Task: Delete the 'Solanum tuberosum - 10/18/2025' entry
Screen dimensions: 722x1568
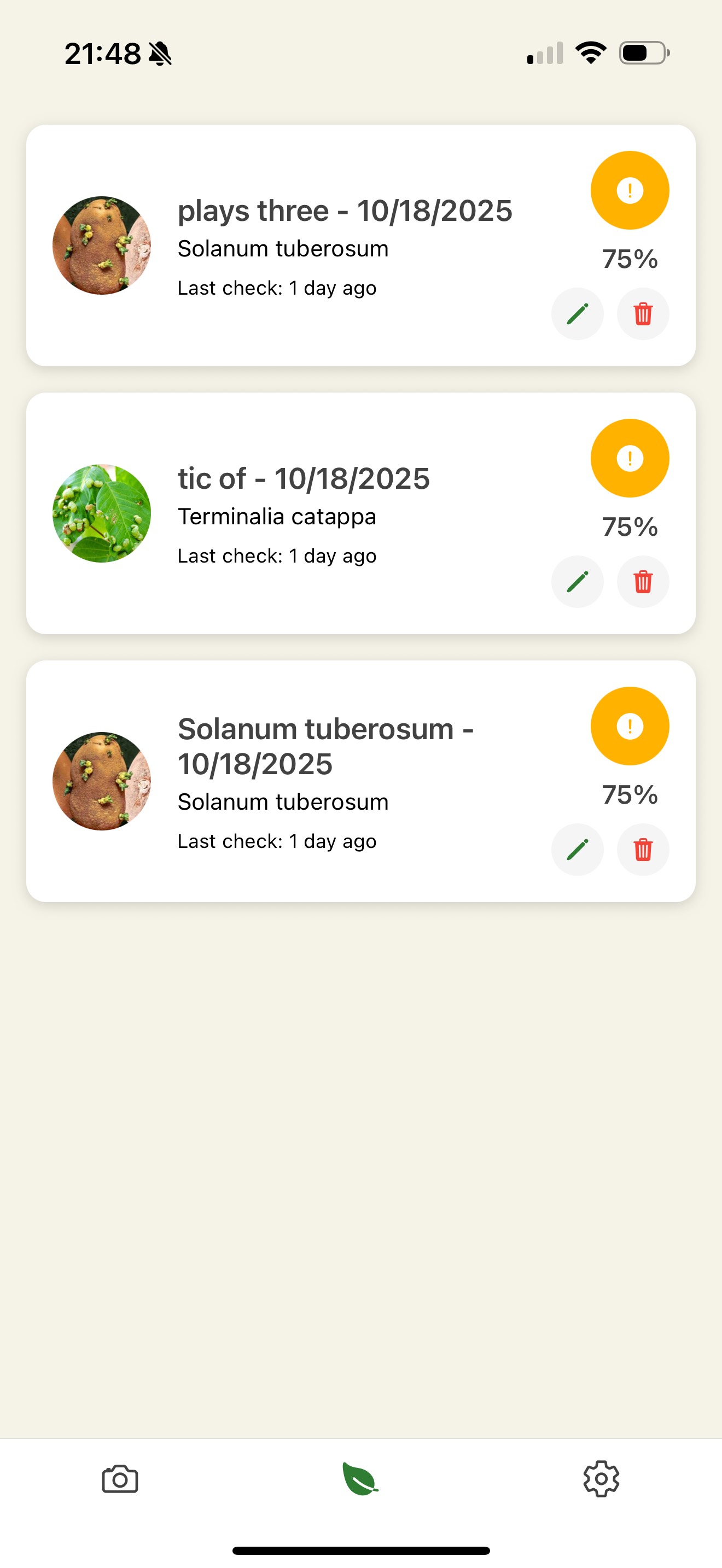Action: click(643, 850)
